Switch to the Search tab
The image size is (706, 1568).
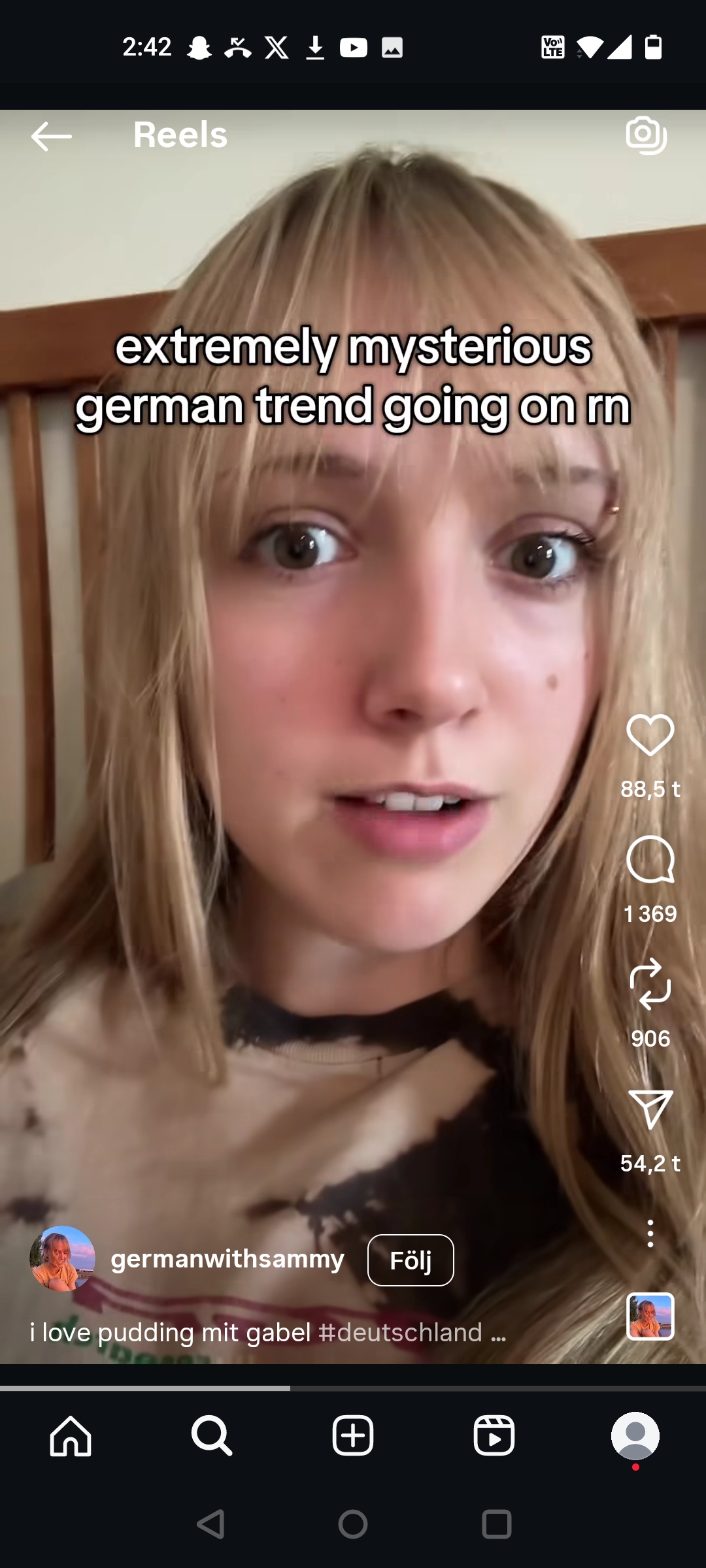[212, 1436]
